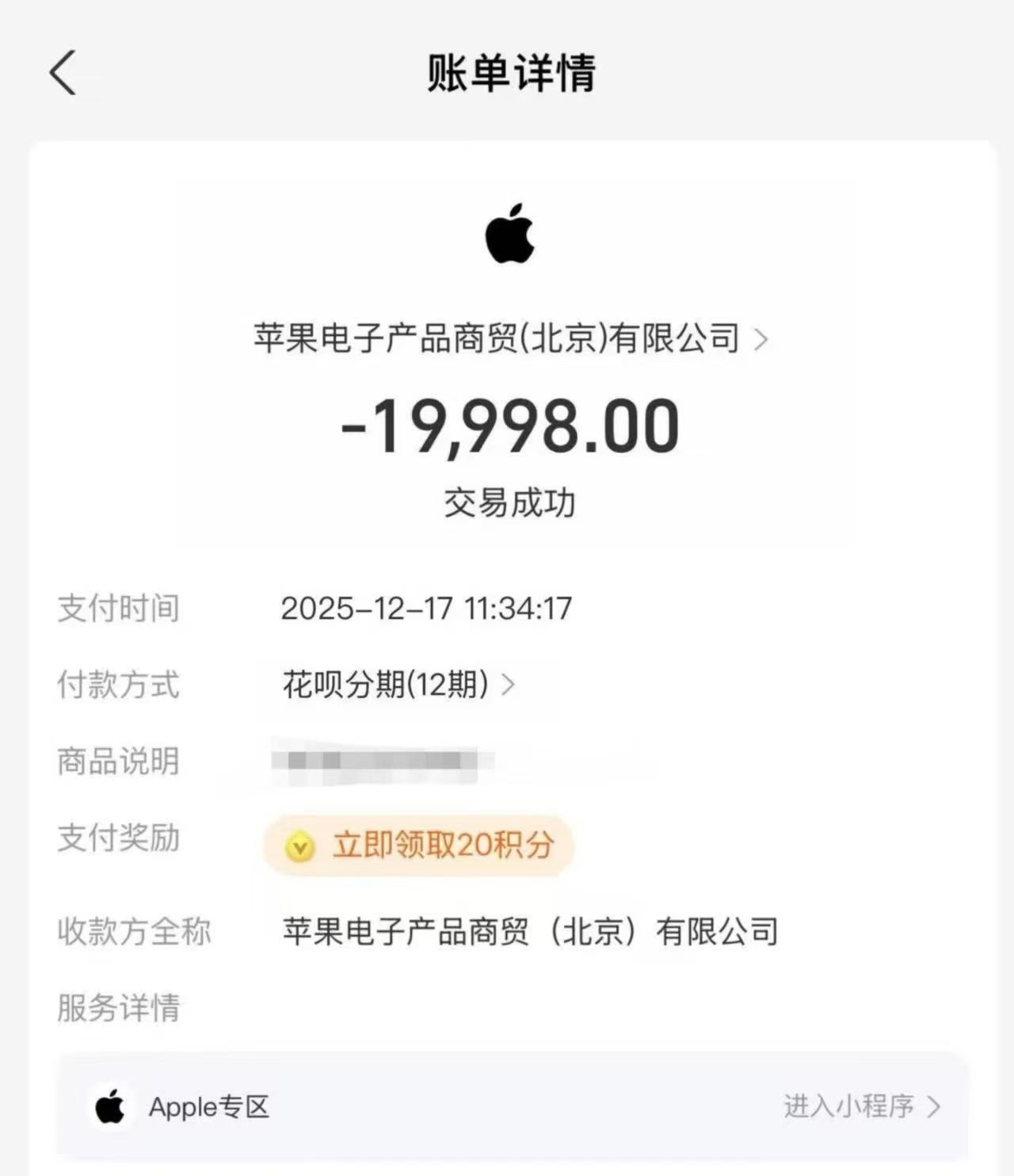
Task: Open merchant 苹果电子产品商贸(北京)有限公司 details
Action: [510, 338]
